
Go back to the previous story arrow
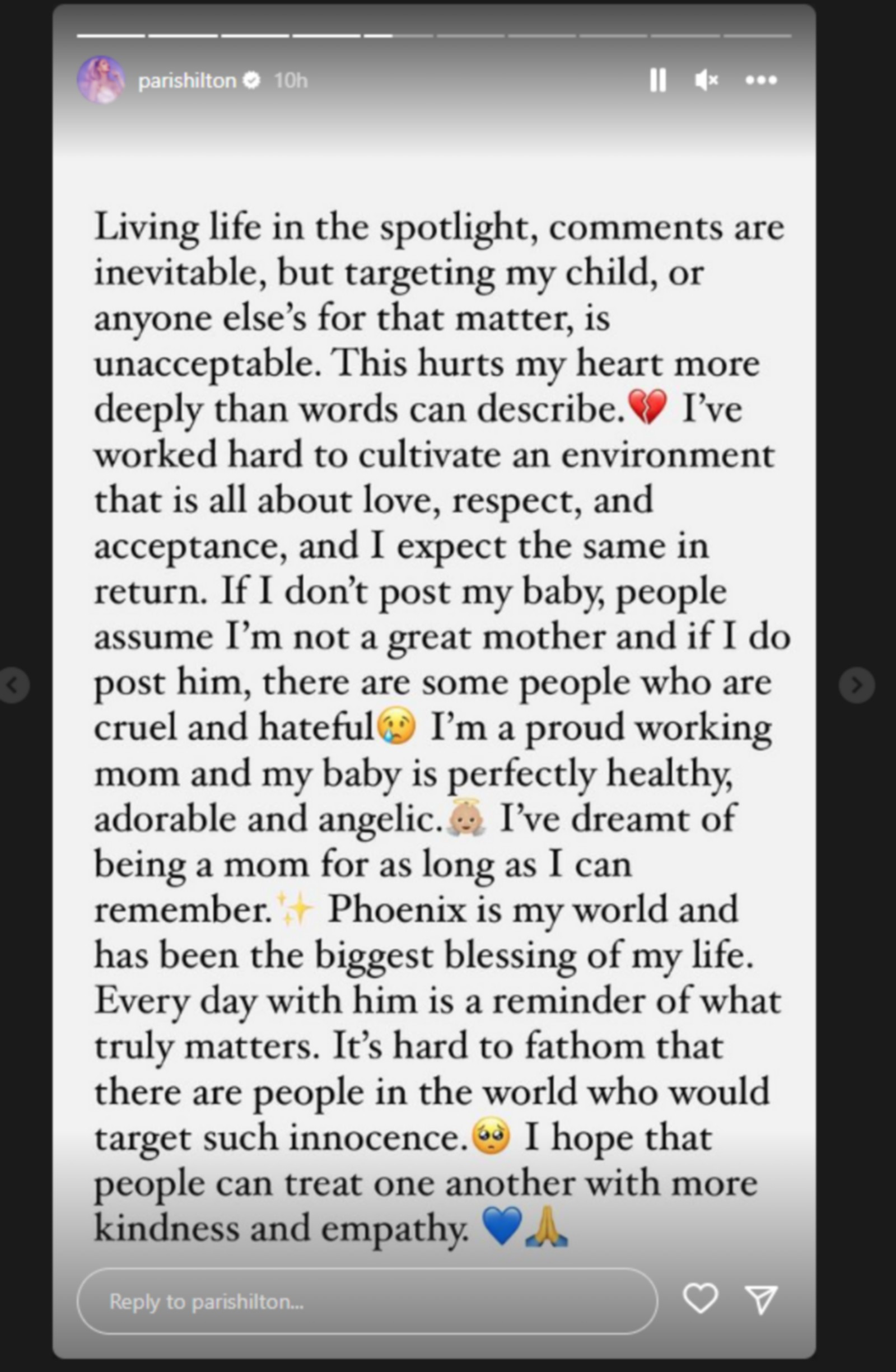13,685
